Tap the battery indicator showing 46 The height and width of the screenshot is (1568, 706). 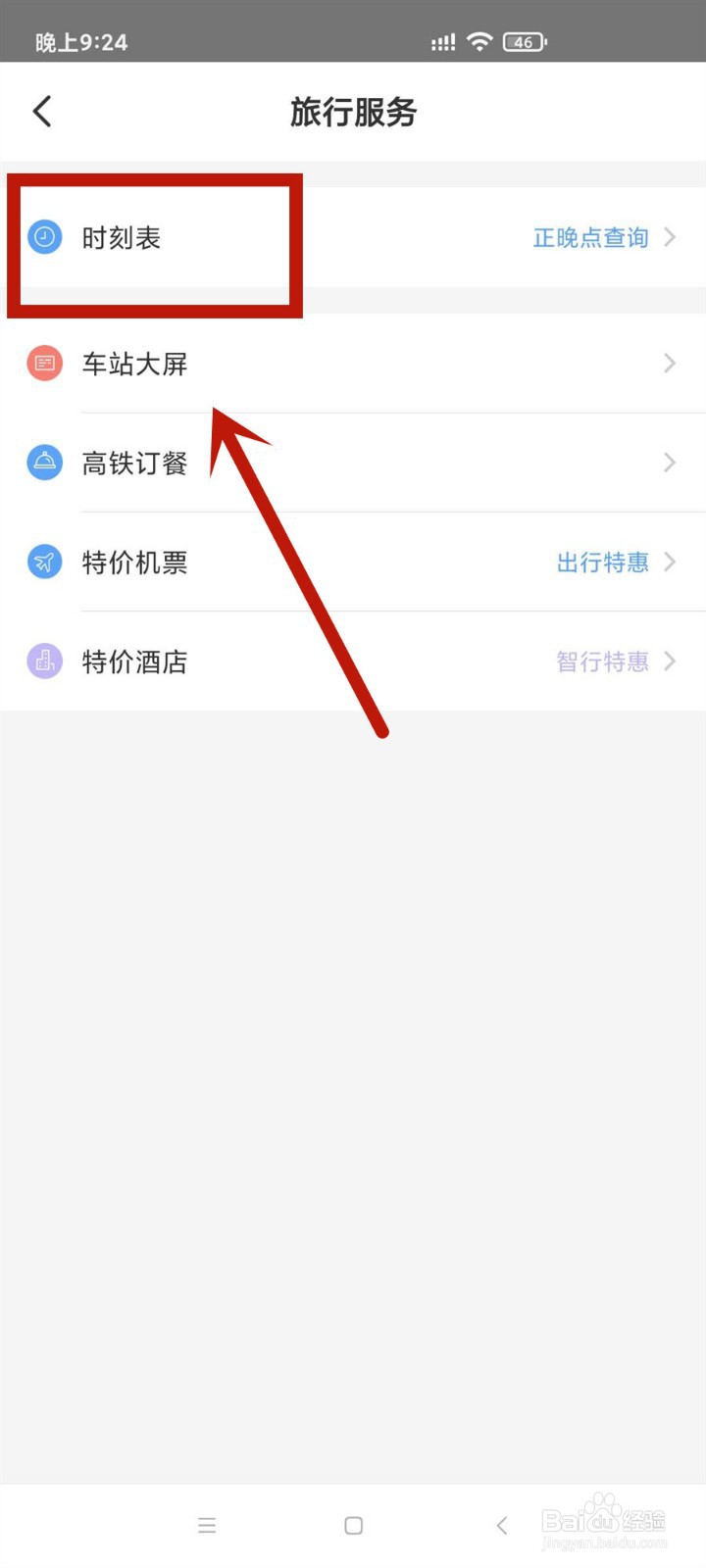click(x=524, y=41)
